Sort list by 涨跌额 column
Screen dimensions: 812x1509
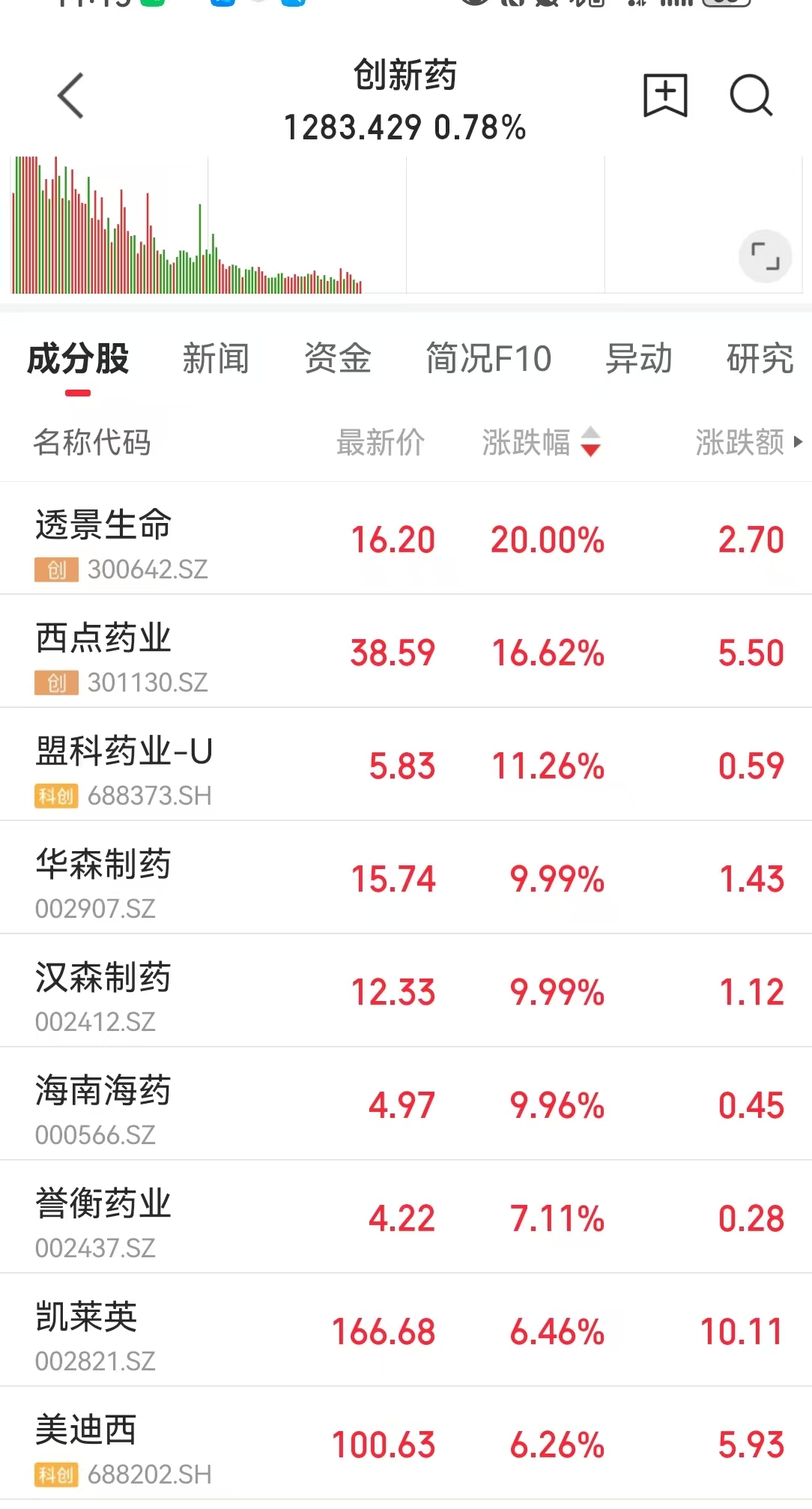[748, 442]
